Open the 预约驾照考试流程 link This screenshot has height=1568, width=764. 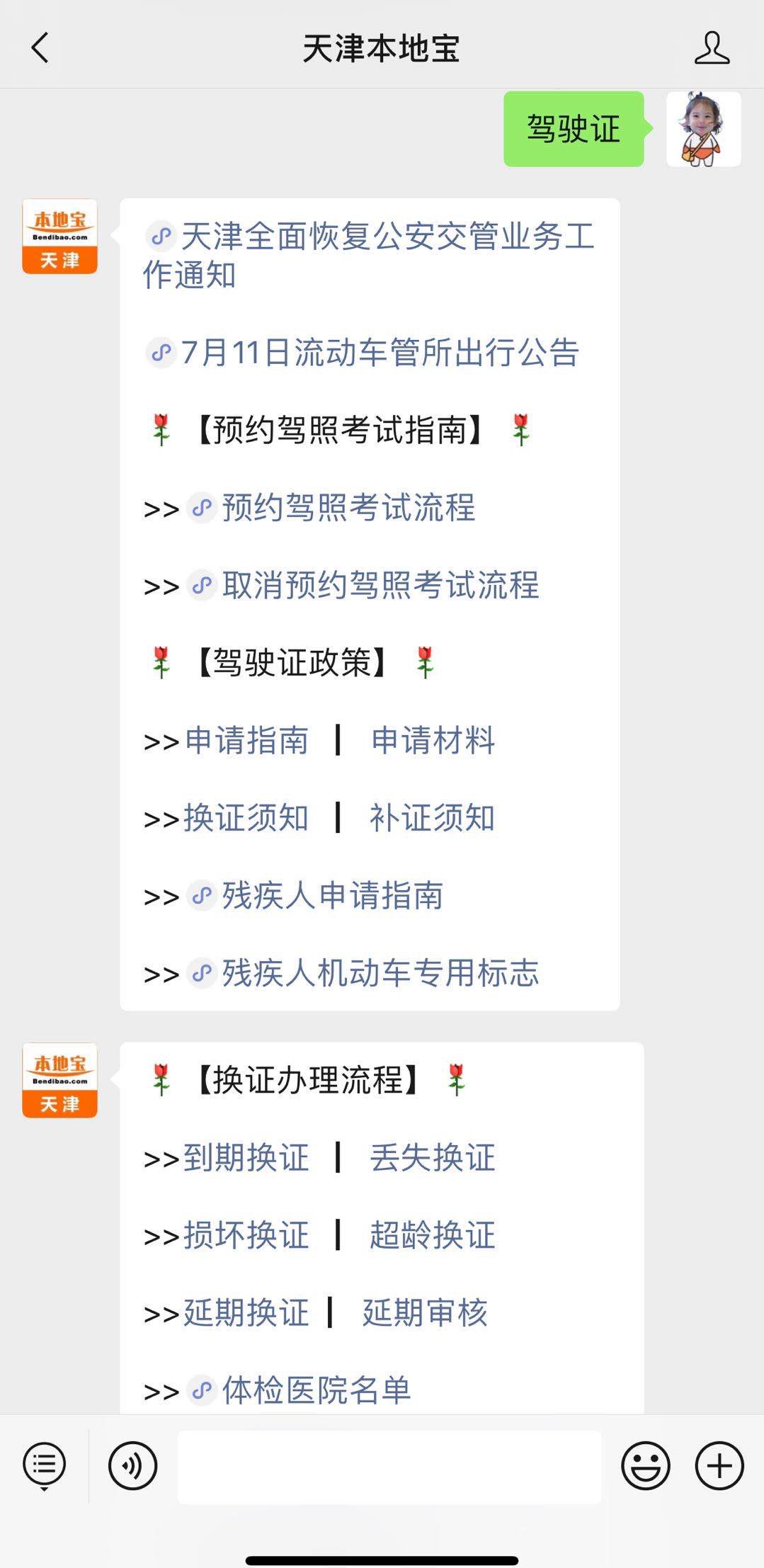(x=348, y=508)
